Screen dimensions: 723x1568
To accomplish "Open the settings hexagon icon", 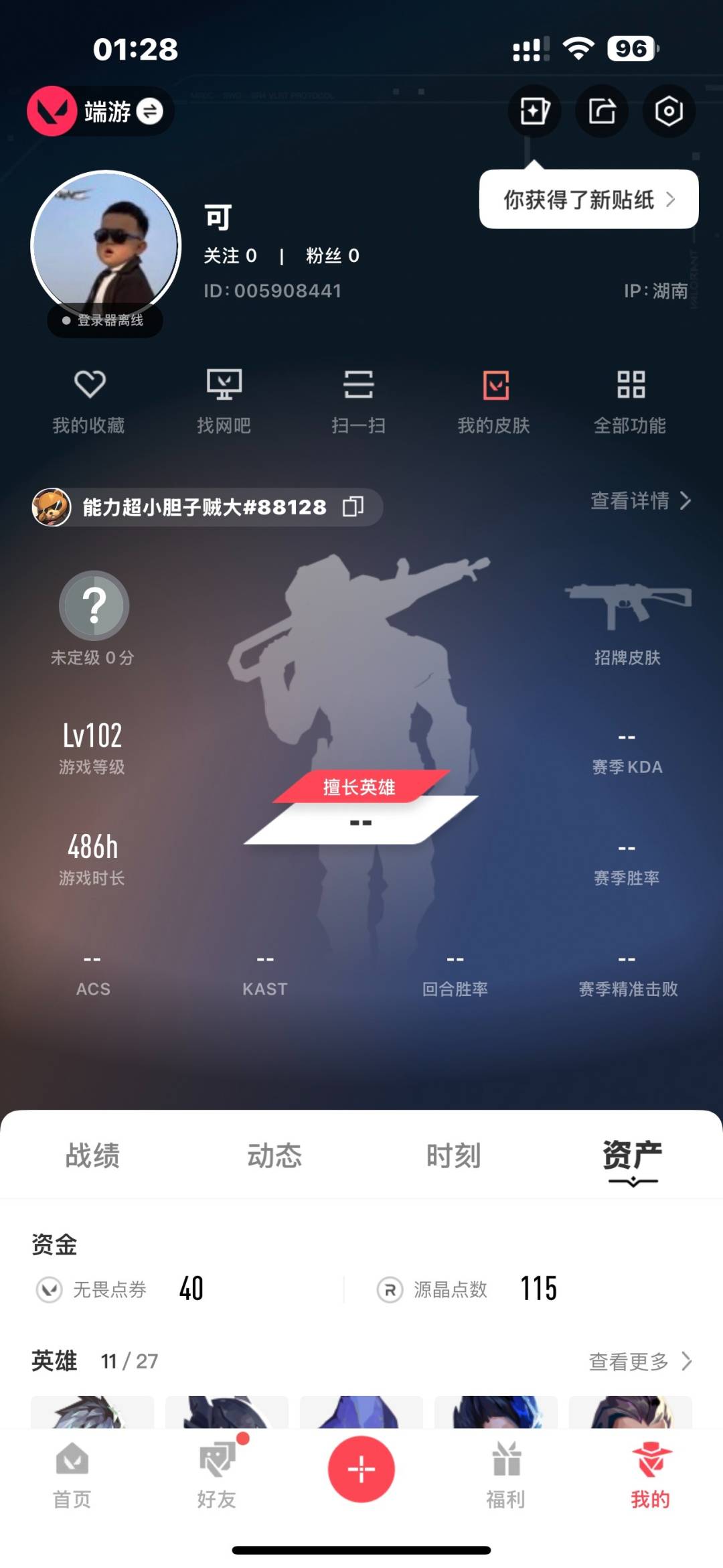I will pos(669,111).
